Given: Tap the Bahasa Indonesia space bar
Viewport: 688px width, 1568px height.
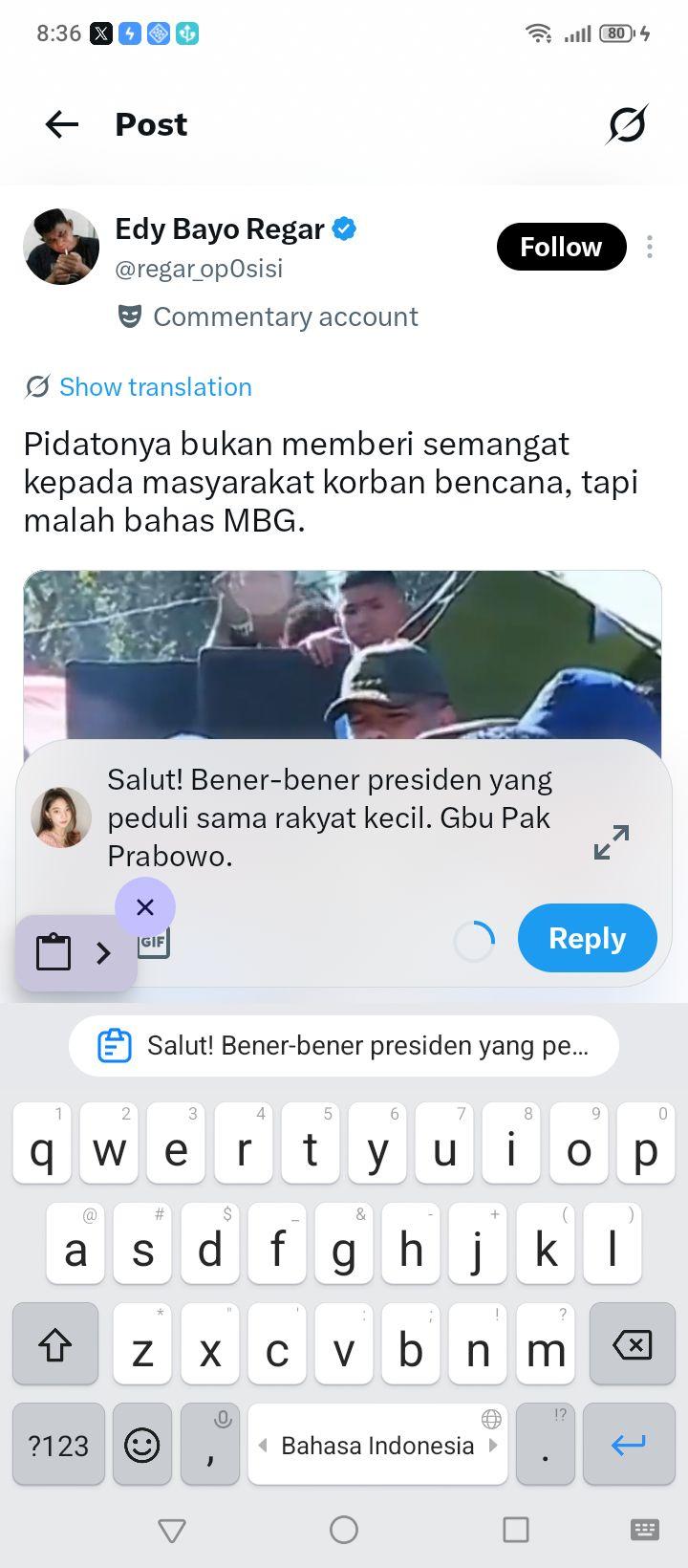Looking at the screenshot, I should pyautogui.click(x=377, y=1445).
